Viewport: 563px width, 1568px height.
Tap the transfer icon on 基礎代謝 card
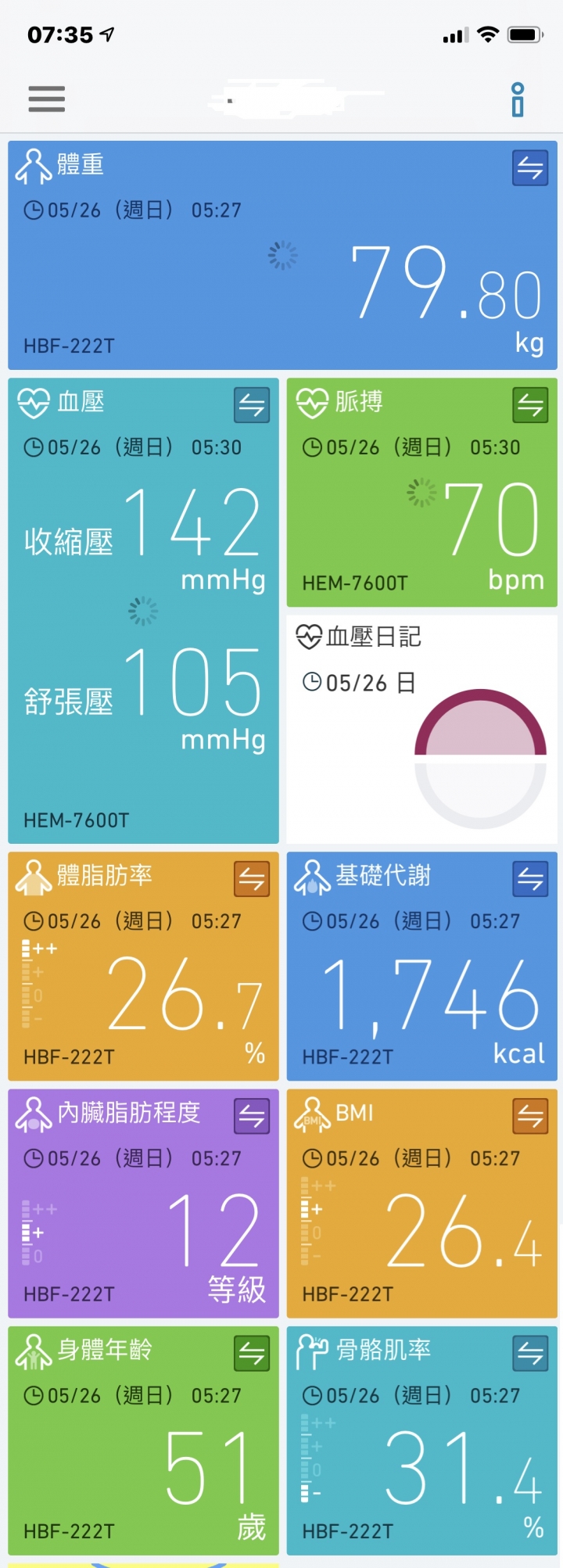529,879
